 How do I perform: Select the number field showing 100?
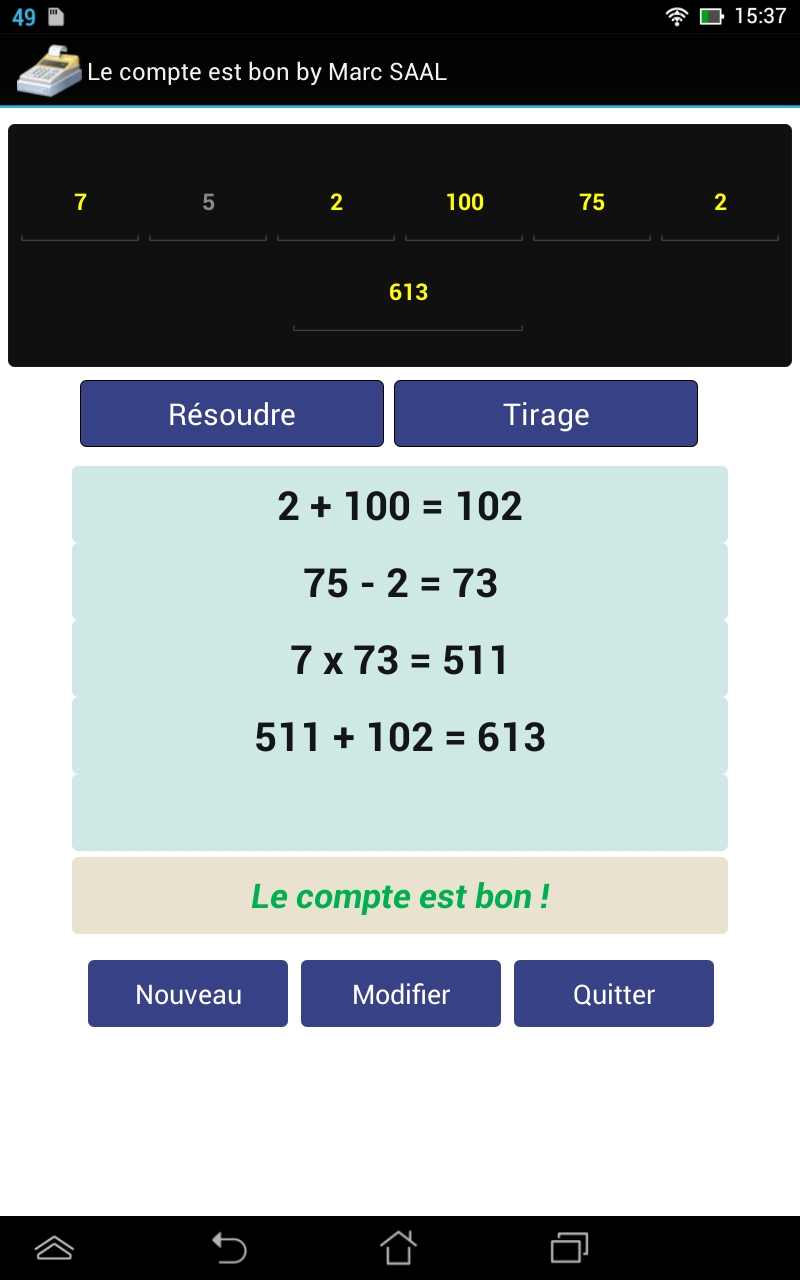[x=464, y=203]
